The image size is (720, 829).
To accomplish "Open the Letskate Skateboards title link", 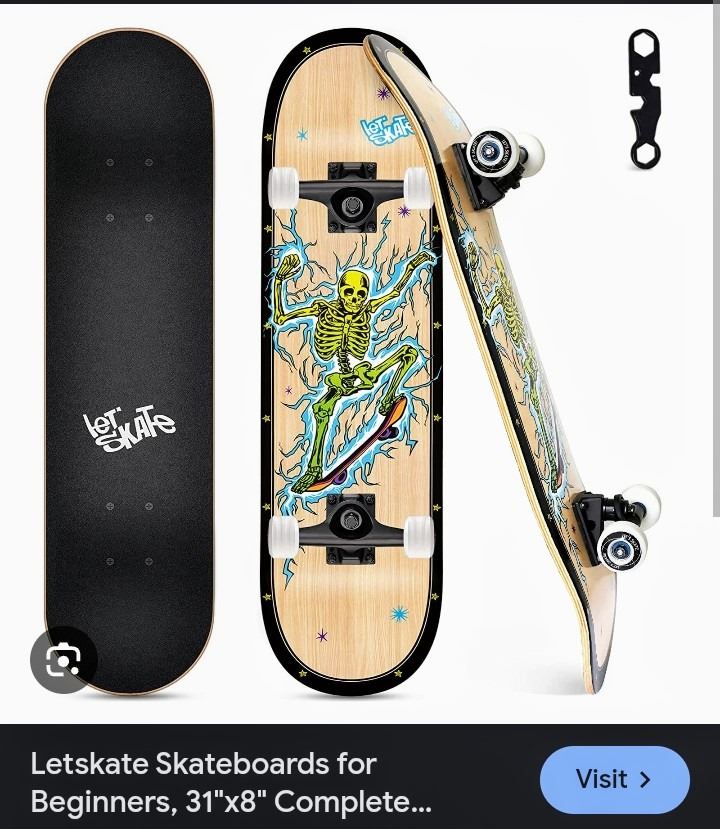I will click(231, 782).
